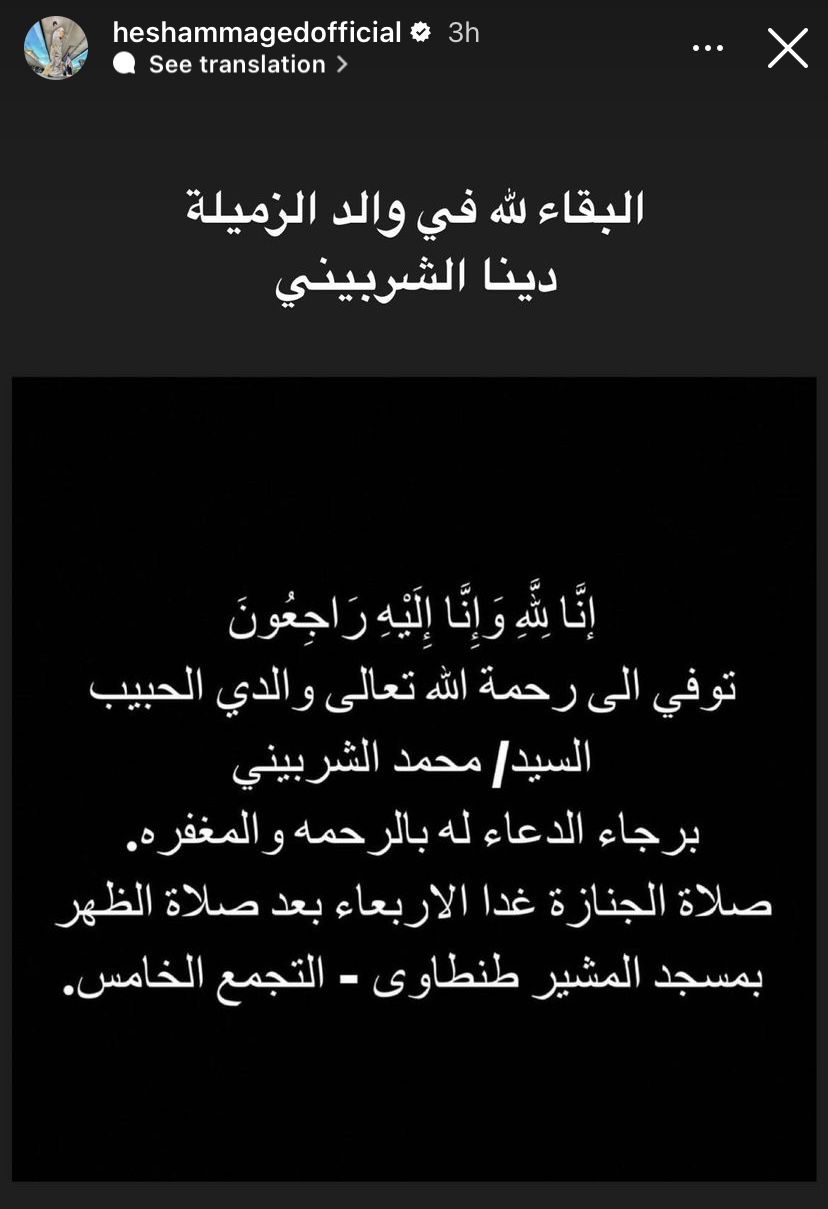Tap See translation for the story

point(237,65)
